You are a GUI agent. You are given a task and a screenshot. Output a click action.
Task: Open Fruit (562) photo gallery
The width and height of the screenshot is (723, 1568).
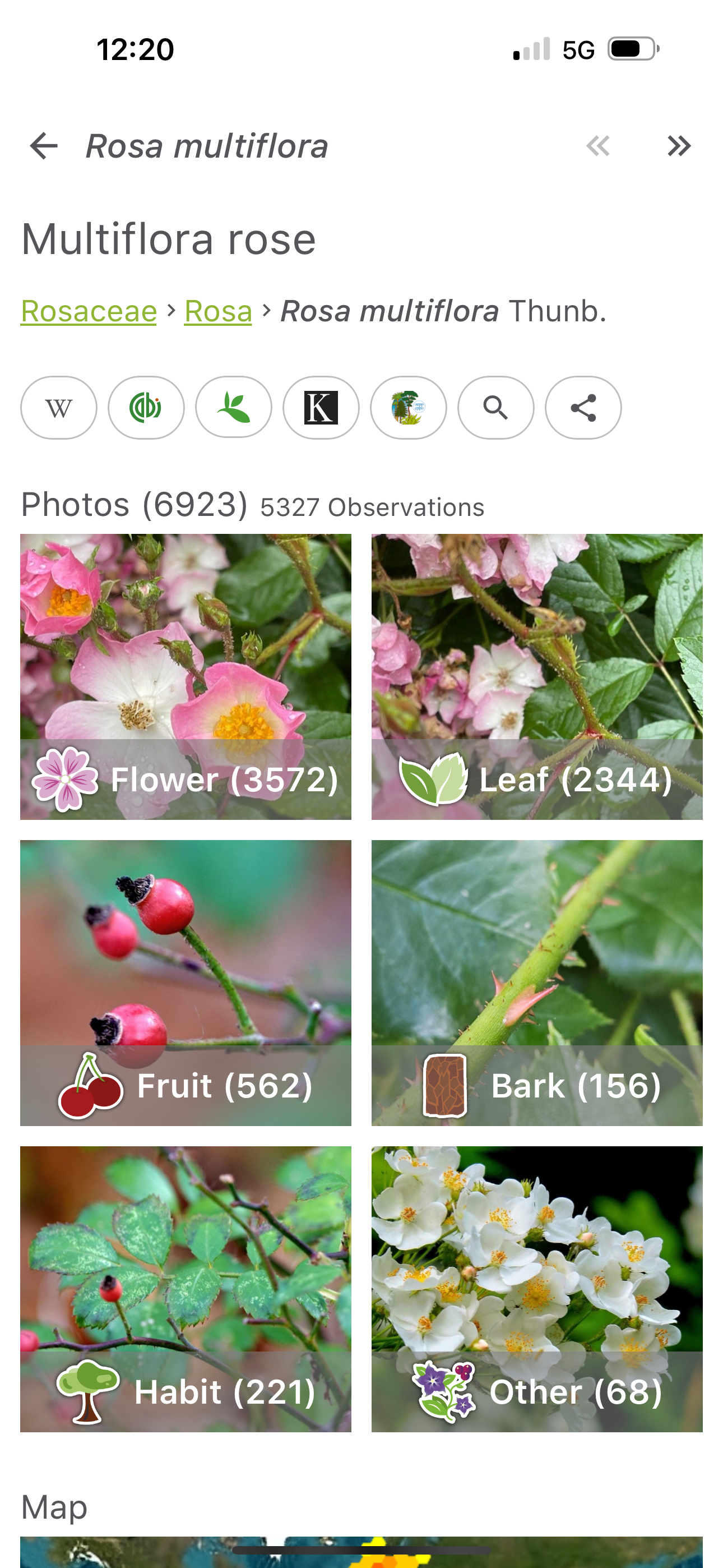tap(186, 983)
